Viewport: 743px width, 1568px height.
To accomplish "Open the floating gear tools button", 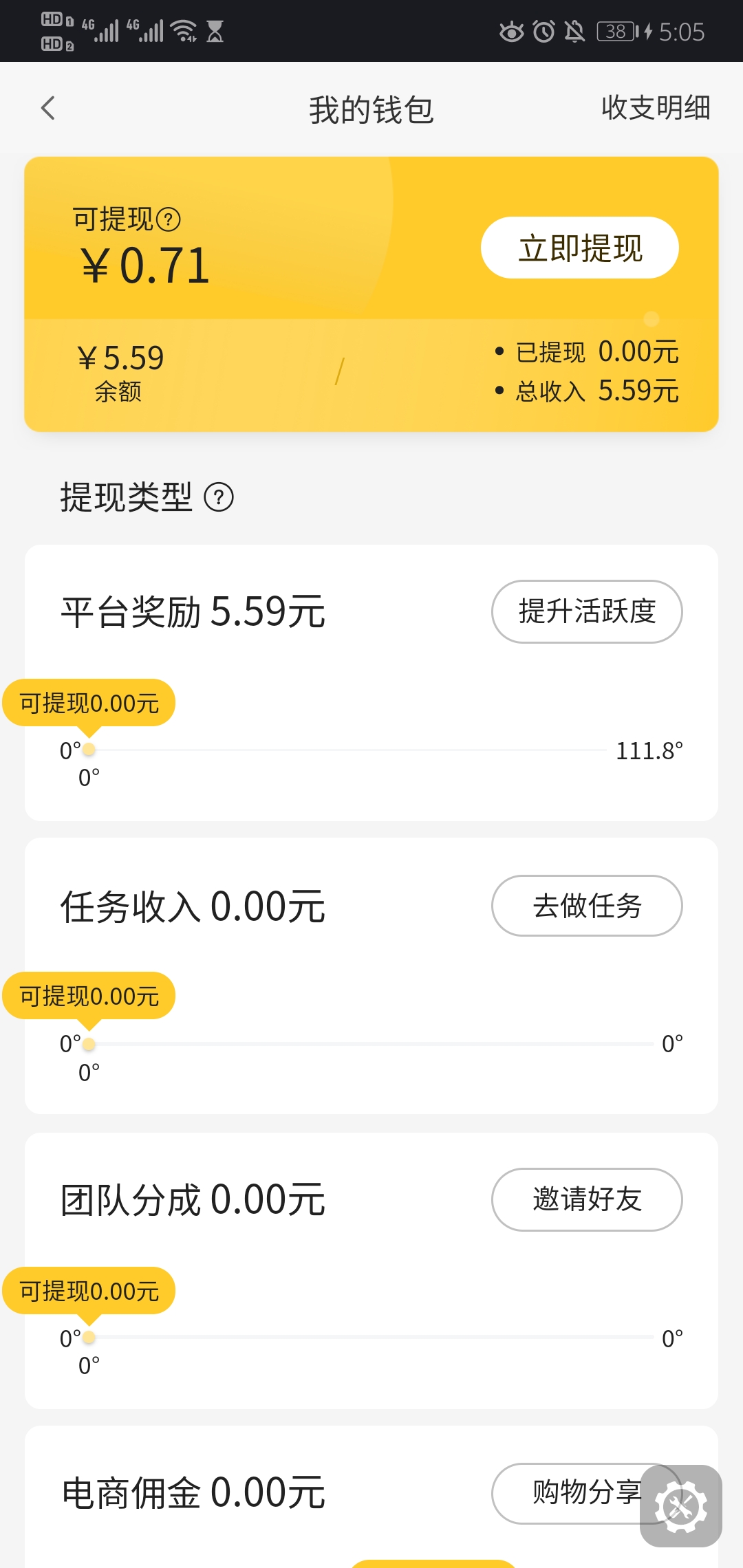I will (681, 1506).
